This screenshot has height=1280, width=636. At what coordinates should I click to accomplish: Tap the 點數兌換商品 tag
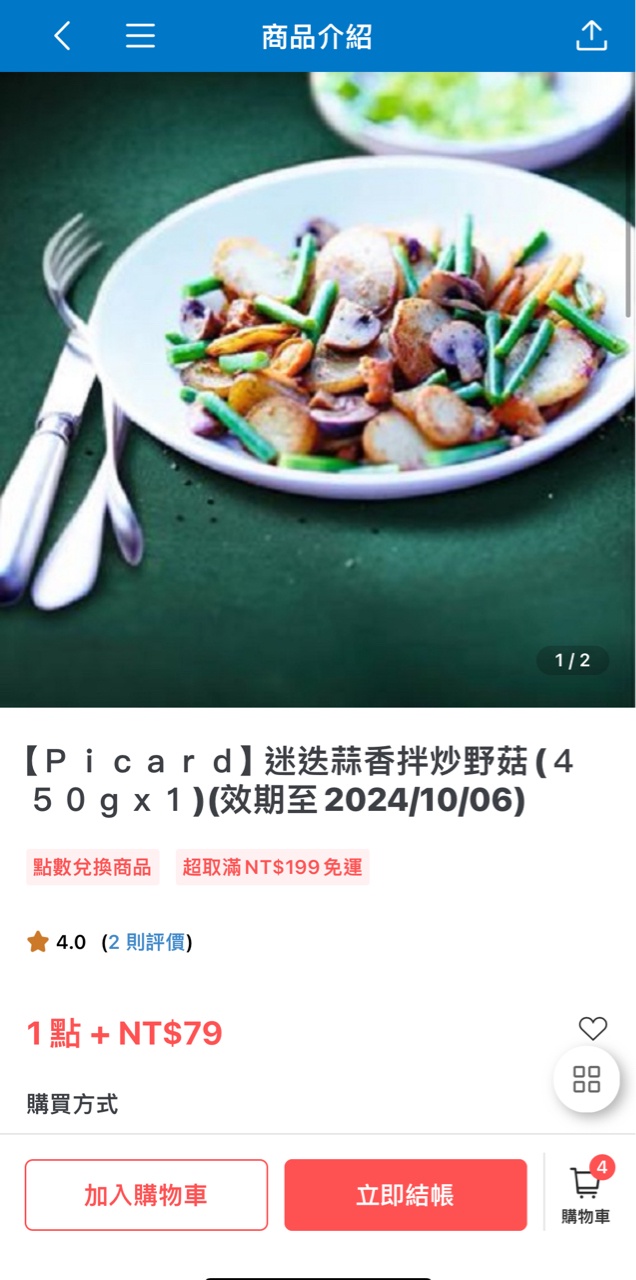(x=92, y=867)
